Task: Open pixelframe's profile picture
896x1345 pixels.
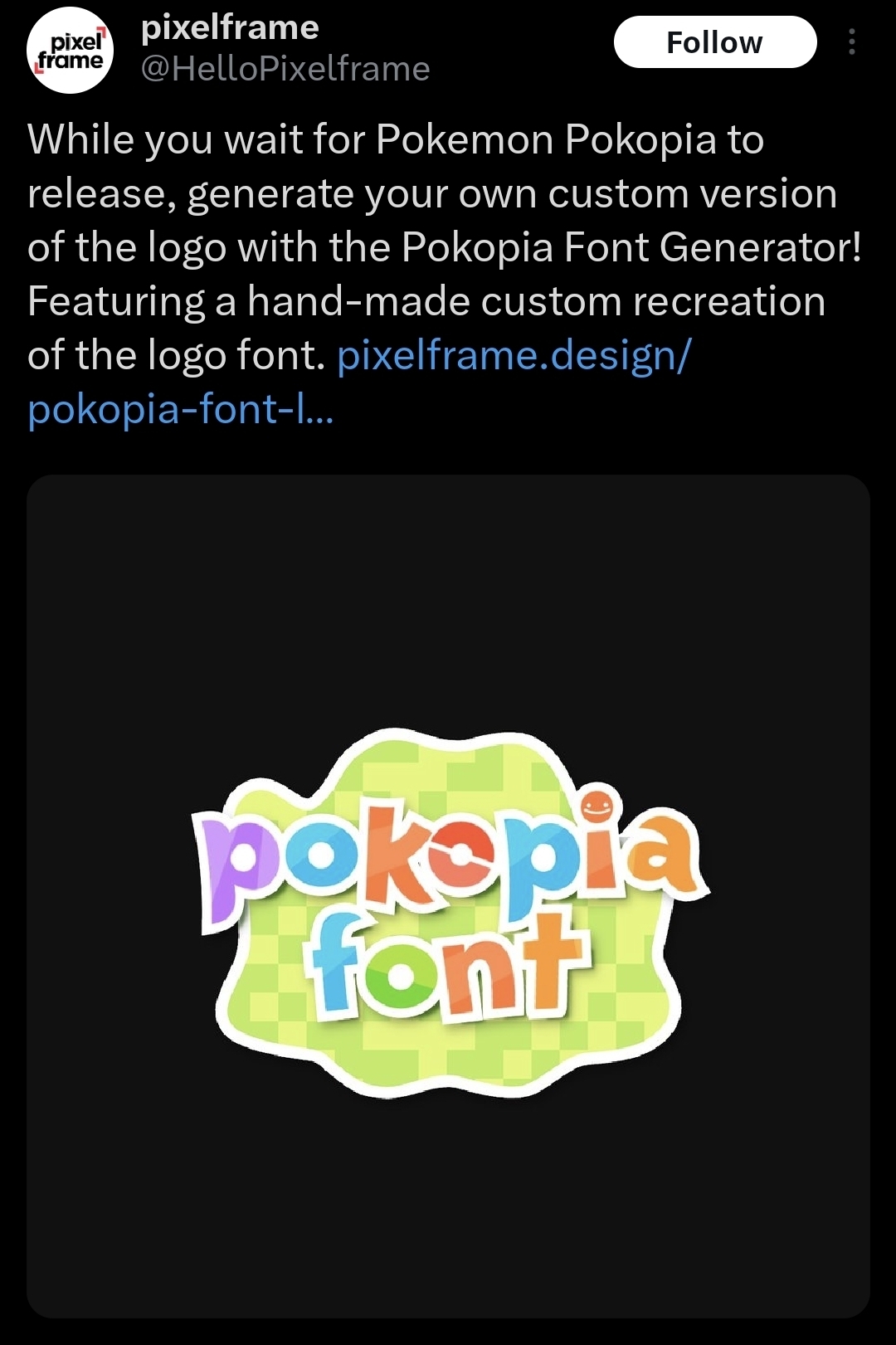Action: pyautogui.click(x=71, y=51)
